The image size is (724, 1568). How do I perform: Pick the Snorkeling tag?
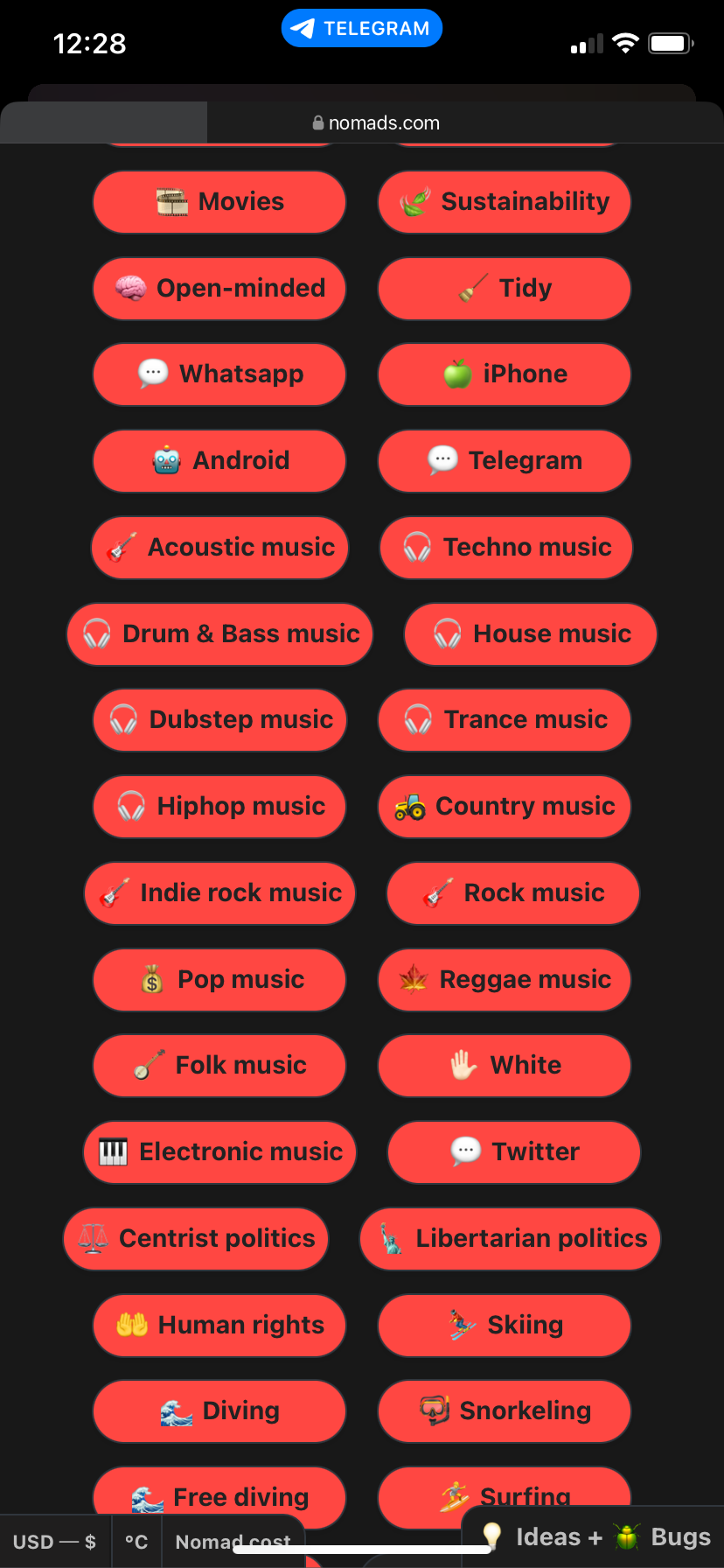pyautogui.click(x=505, y=1410)
